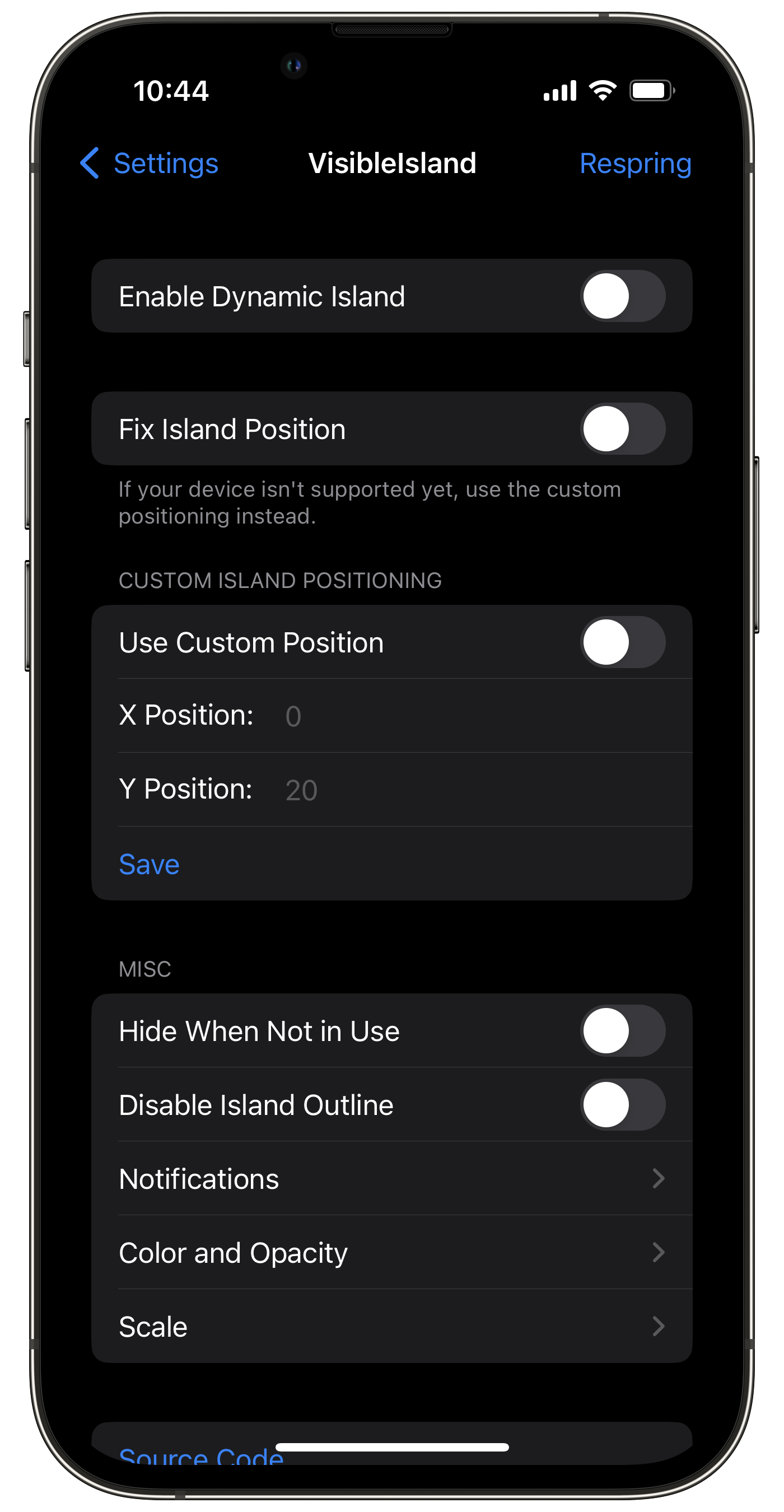Open the Scale settings
The image size is (784, 1512).
click(x=391, y=1327)
